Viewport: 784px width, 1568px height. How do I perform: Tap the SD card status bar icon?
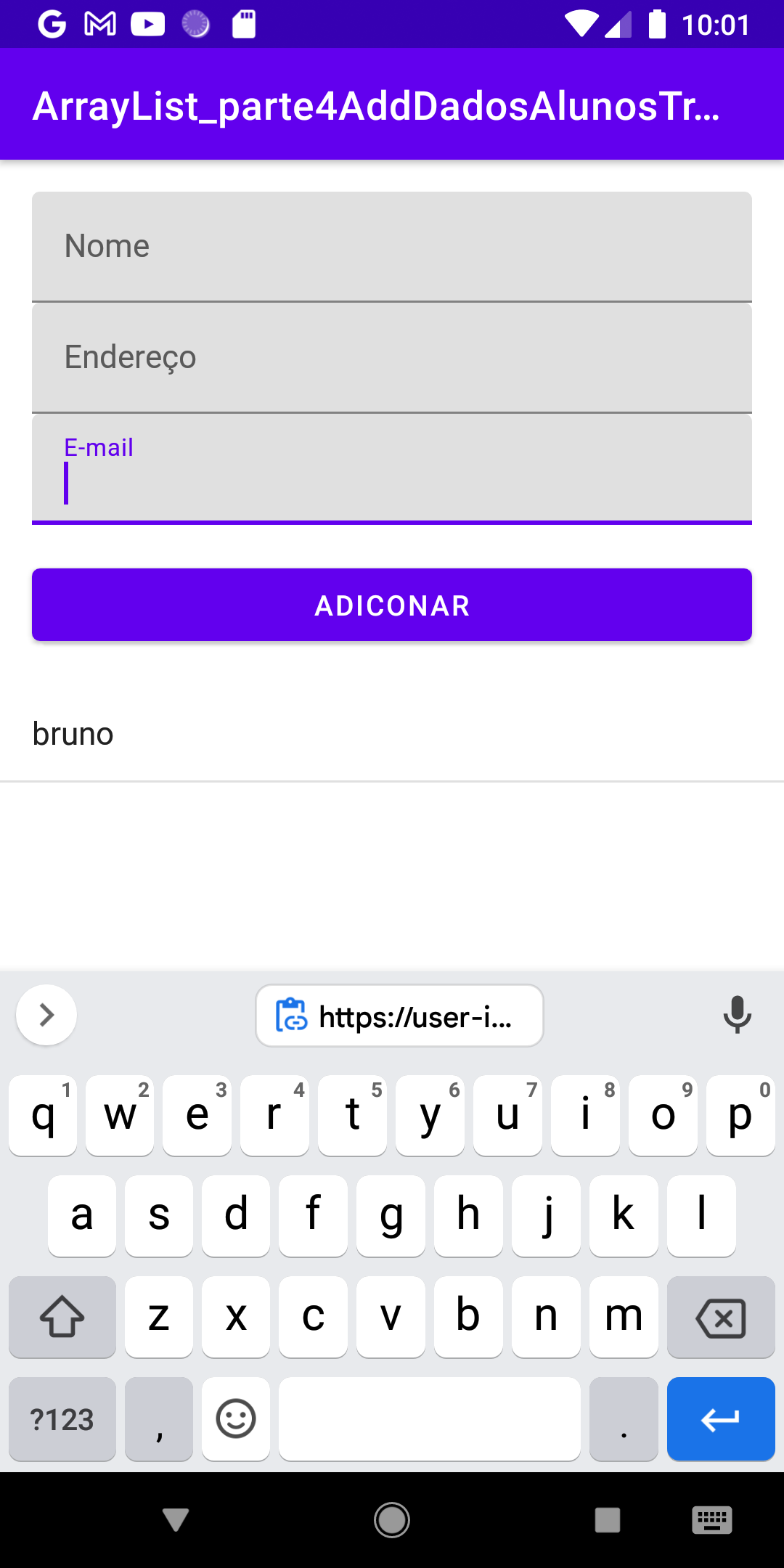click(x=245, y=24)
